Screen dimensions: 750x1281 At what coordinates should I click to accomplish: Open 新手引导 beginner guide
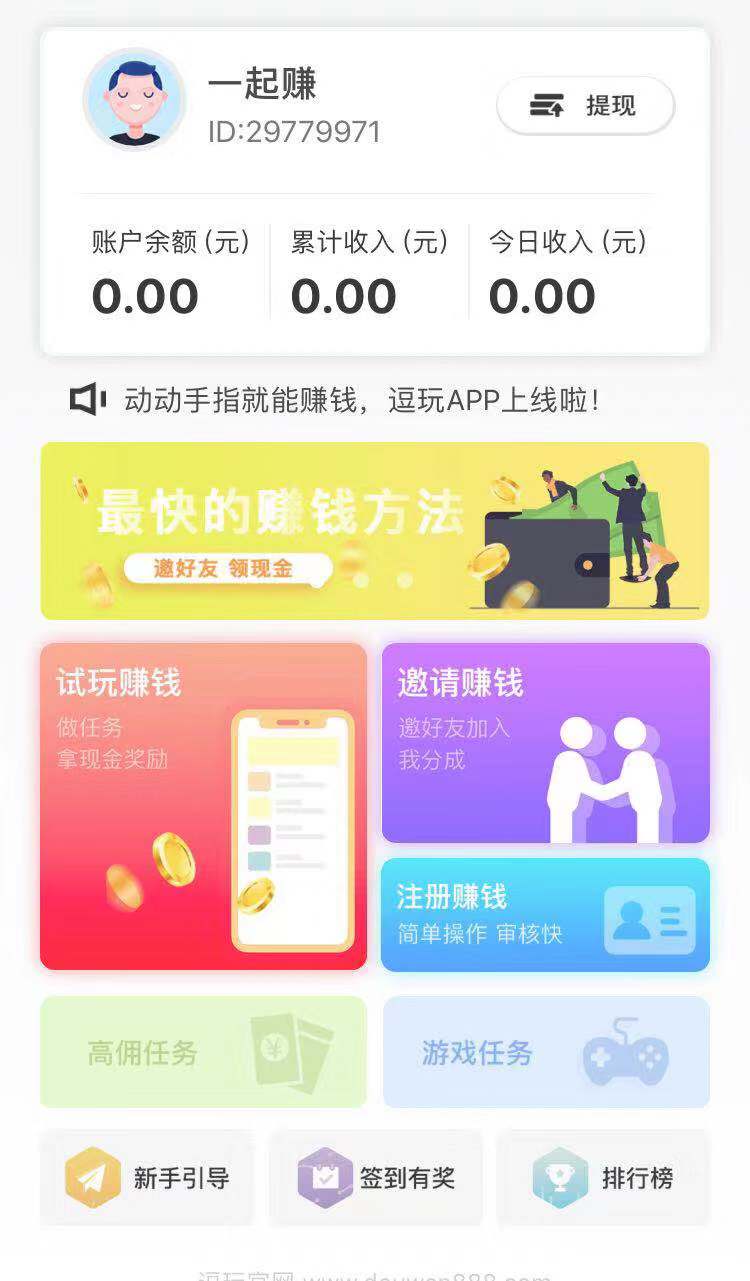[147, 1178]
